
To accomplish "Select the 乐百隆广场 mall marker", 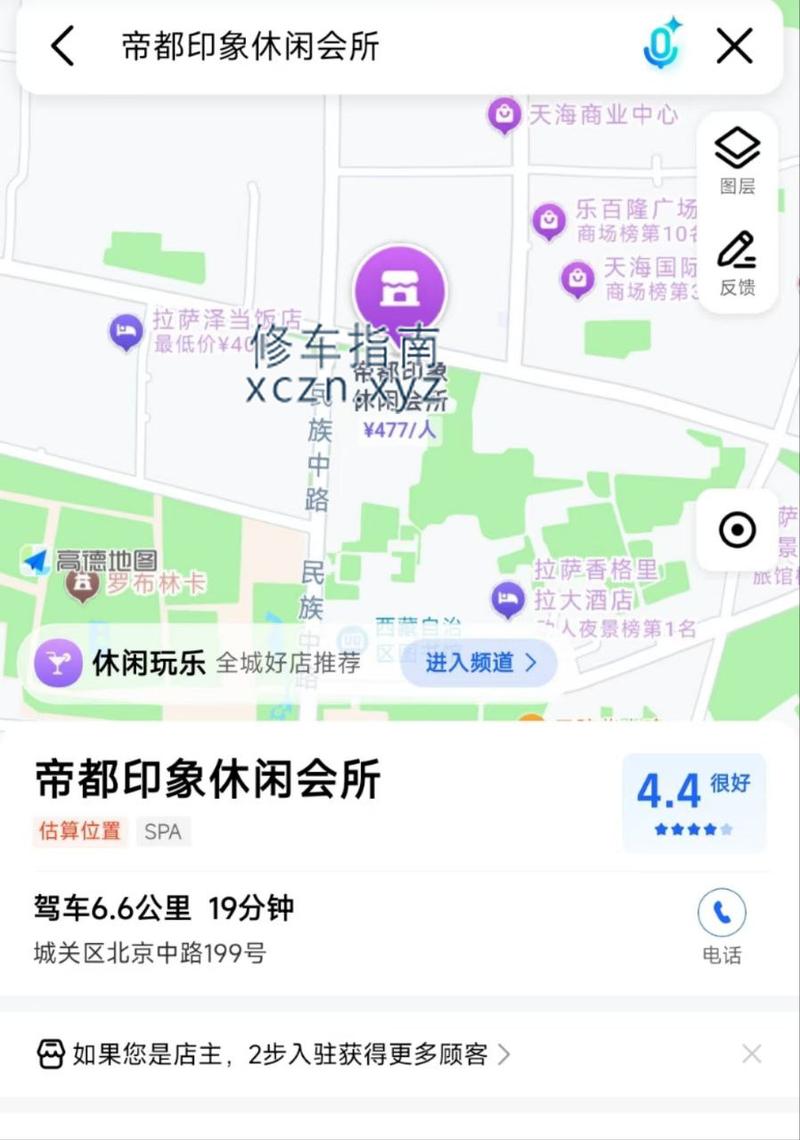I will pyautogui.click(x=549, y=221).
